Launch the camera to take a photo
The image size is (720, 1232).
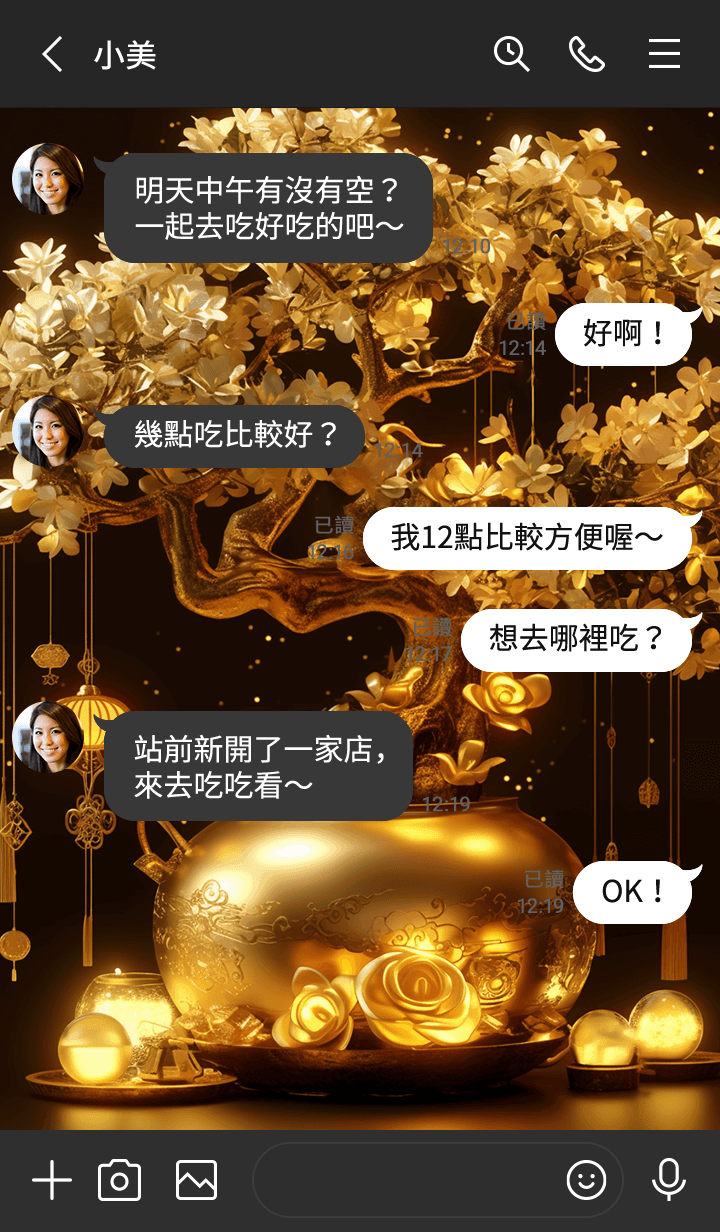coord(119,1181)
